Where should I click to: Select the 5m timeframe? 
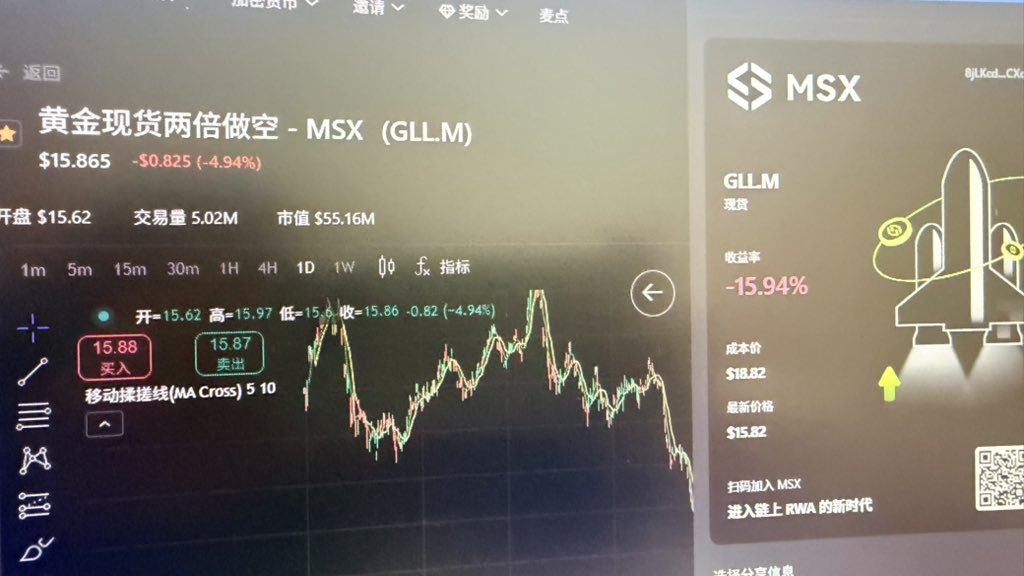[80, 268]
